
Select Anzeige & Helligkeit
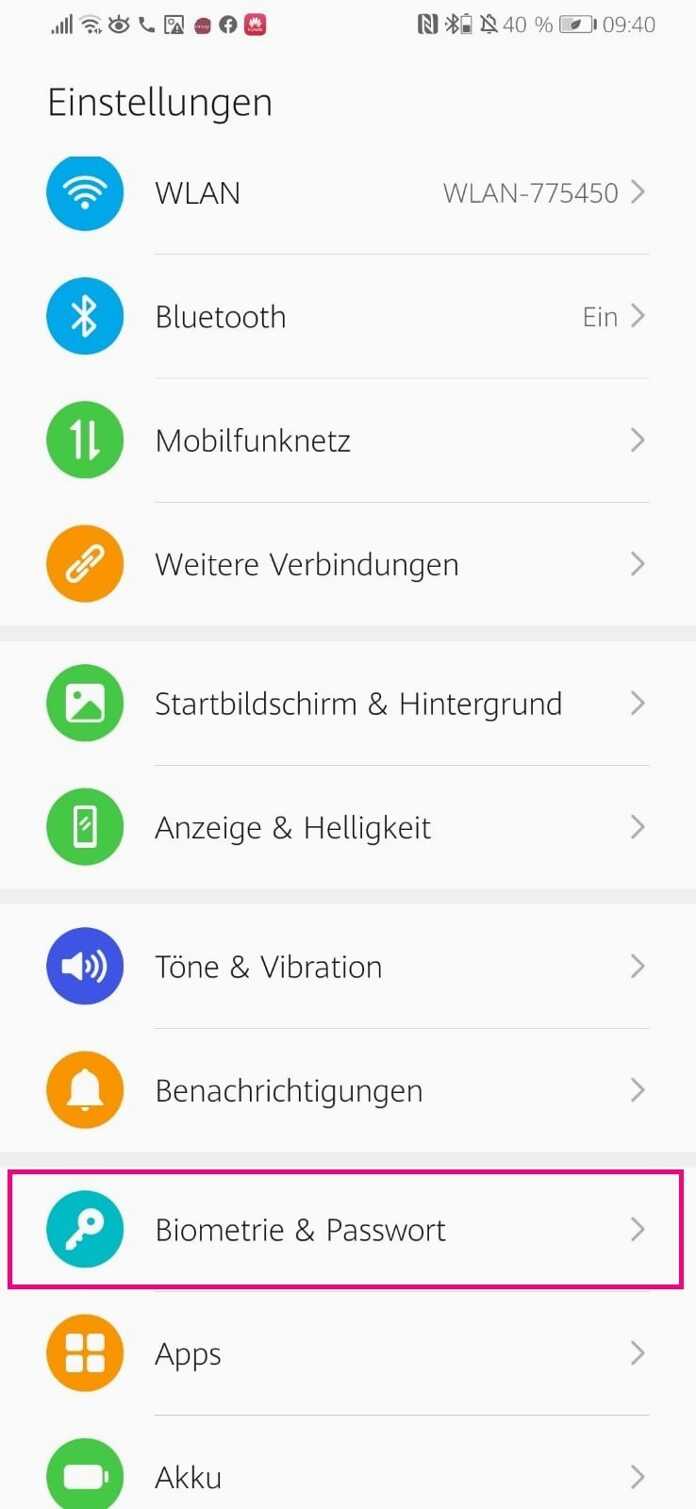click(x=348, y=827)
